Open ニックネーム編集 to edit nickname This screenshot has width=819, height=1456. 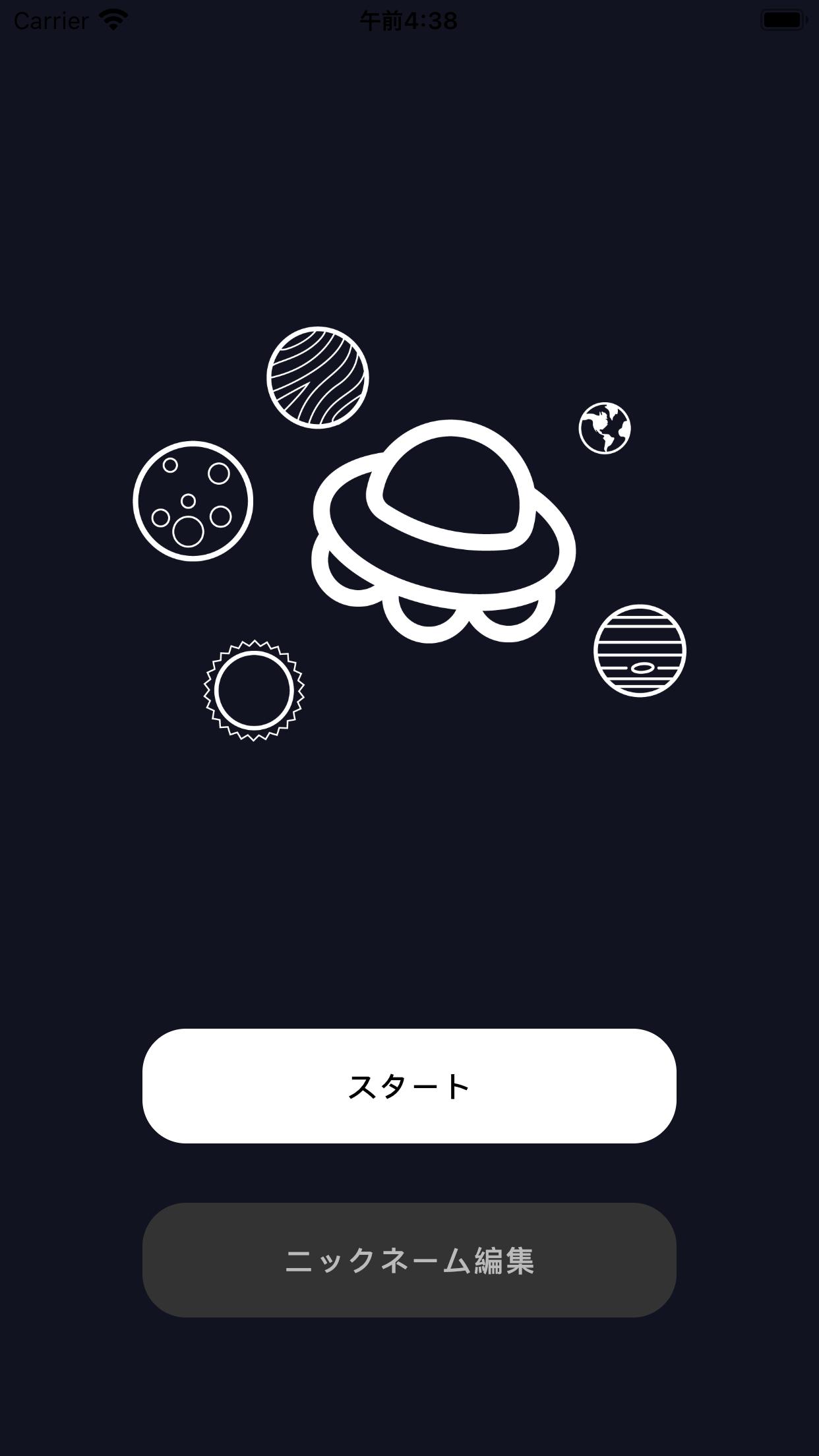point(409,1260)
